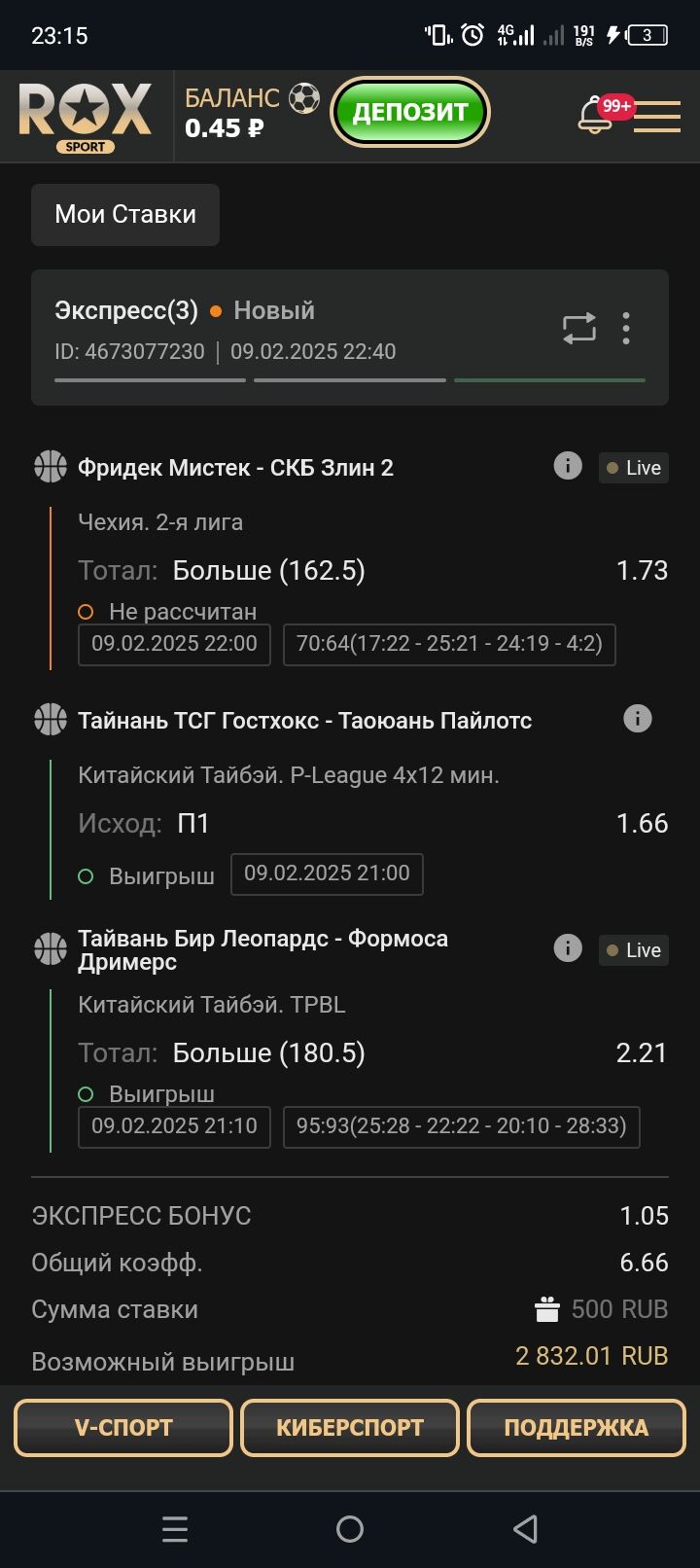This screenshot has height=1568, width=700.
Task: Go to the system home screen
Action: (350, 1529)
